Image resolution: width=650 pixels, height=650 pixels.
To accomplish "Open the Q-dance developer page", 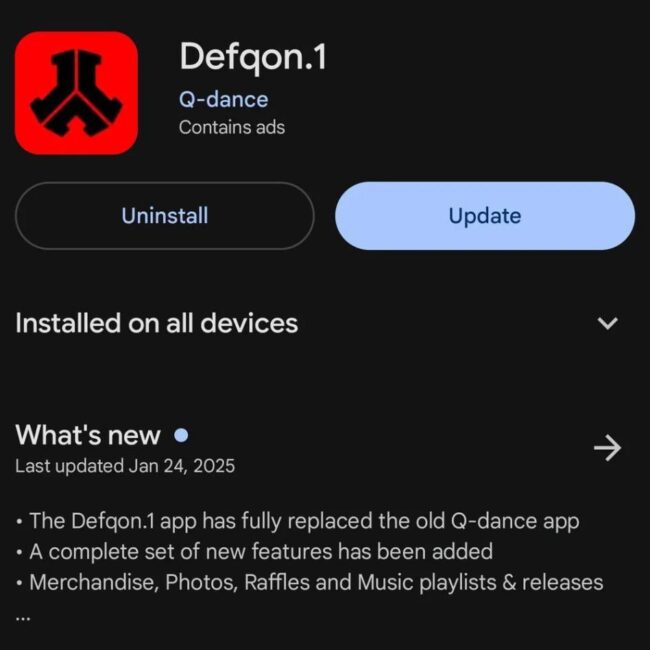I will coord(223,100).
